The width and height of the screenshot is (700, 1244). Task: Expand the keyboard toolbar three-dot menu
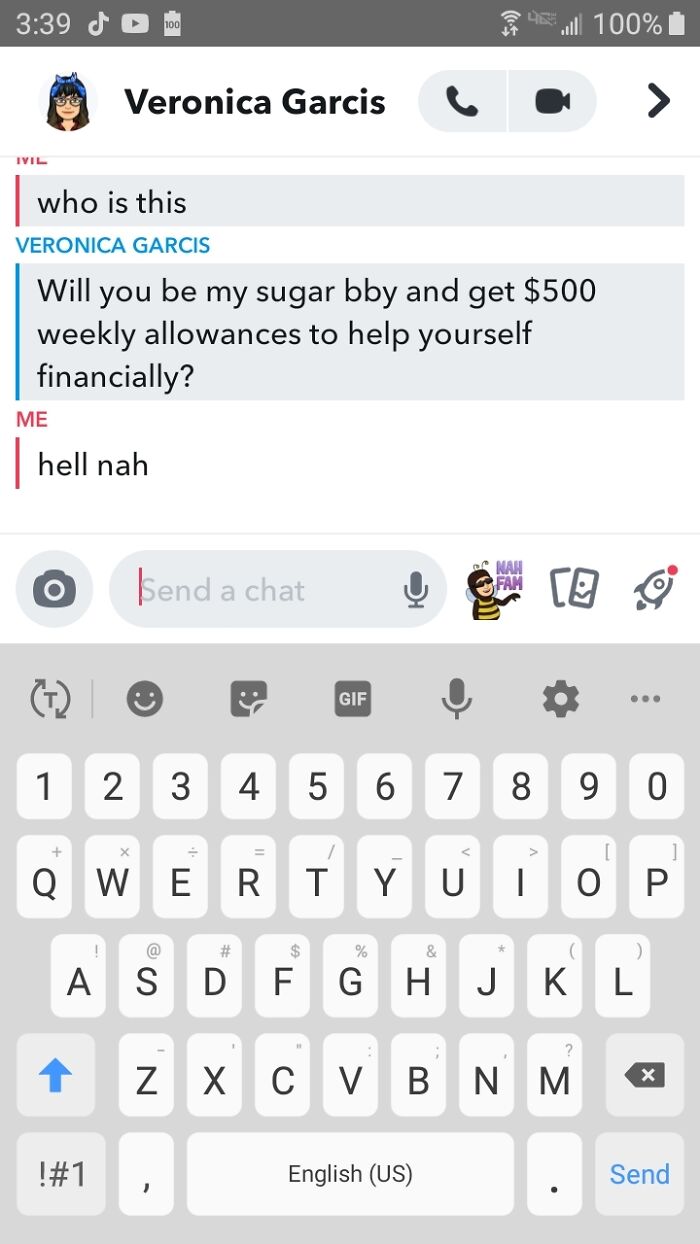coord(645,698)
